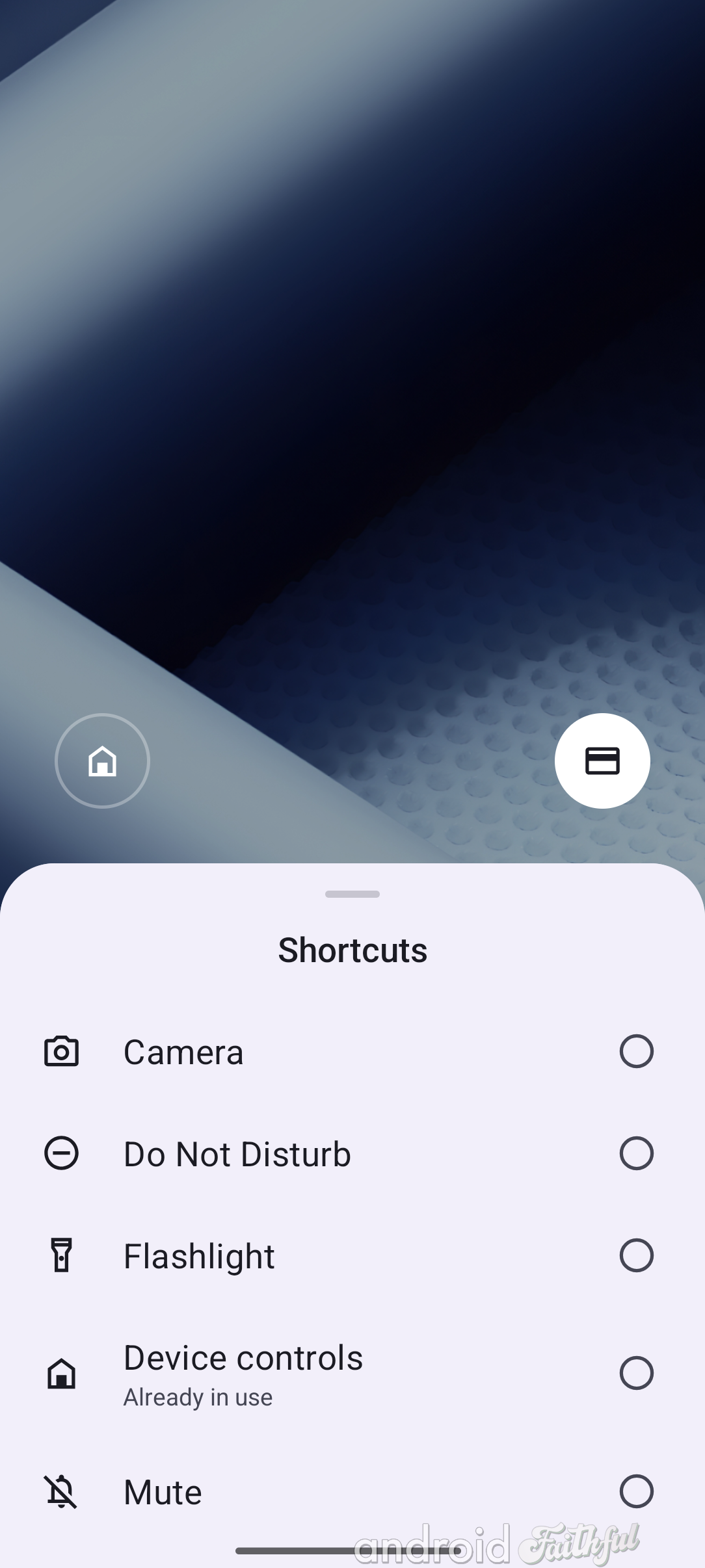The image size is (705, 1568).
Task: Pick Device controls as the shortcut
Action: coord(636,1373)
